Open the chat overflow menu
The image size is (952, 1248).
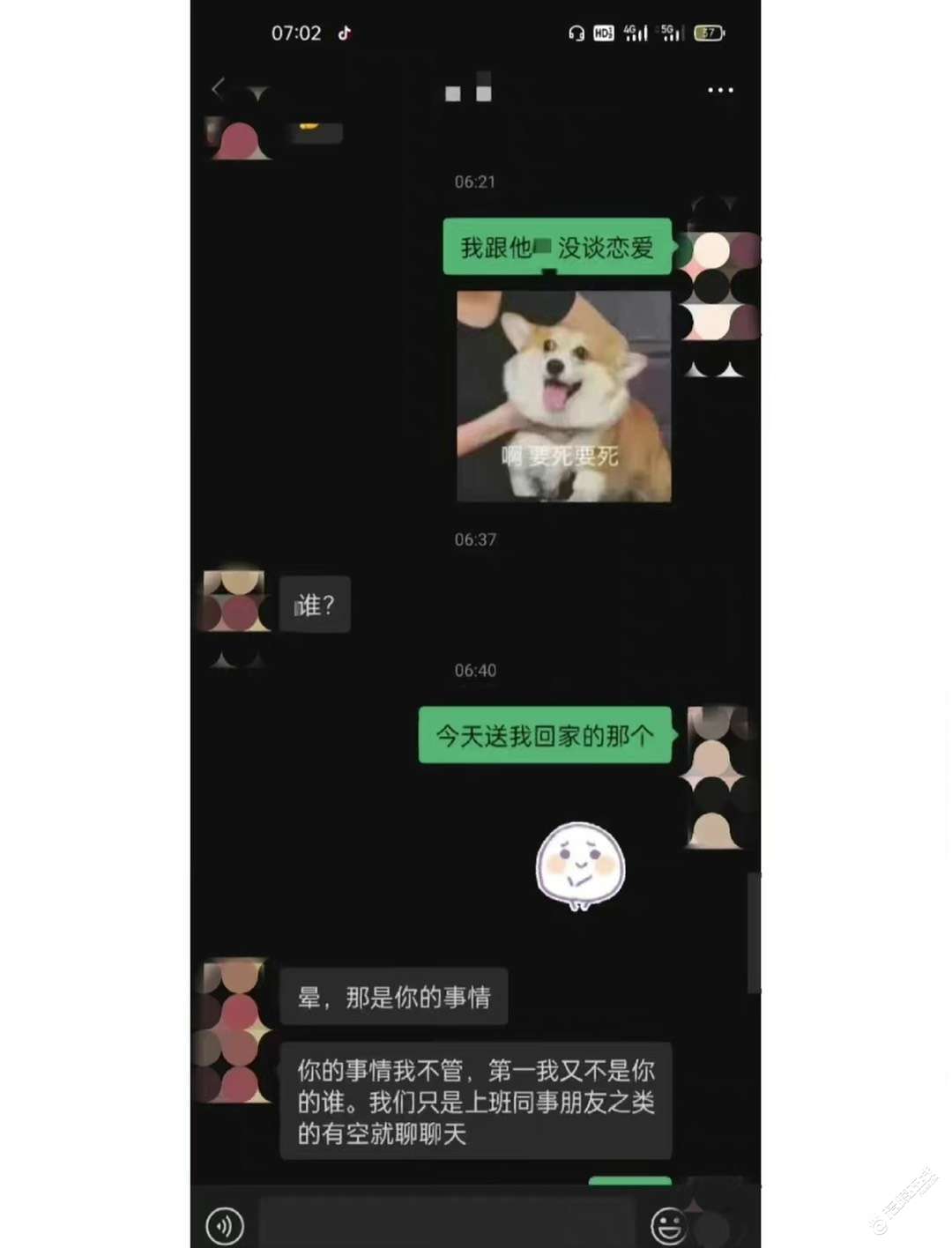click(x=720, y=90)
